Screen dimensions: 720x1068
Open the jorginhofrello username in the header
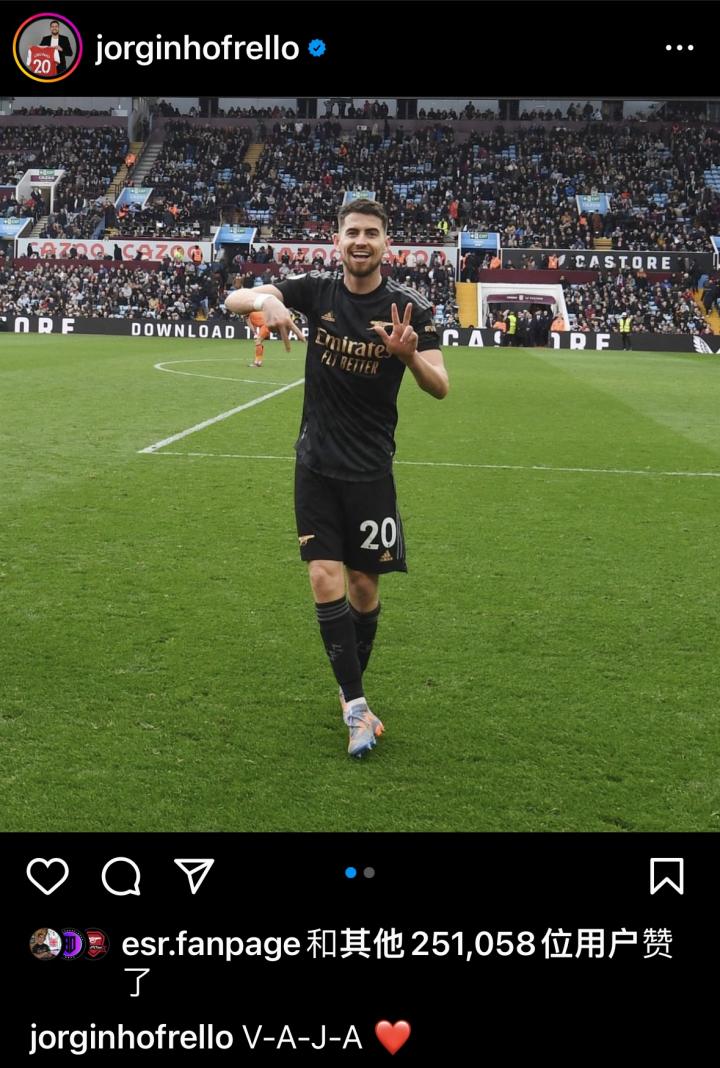point(197,48)
